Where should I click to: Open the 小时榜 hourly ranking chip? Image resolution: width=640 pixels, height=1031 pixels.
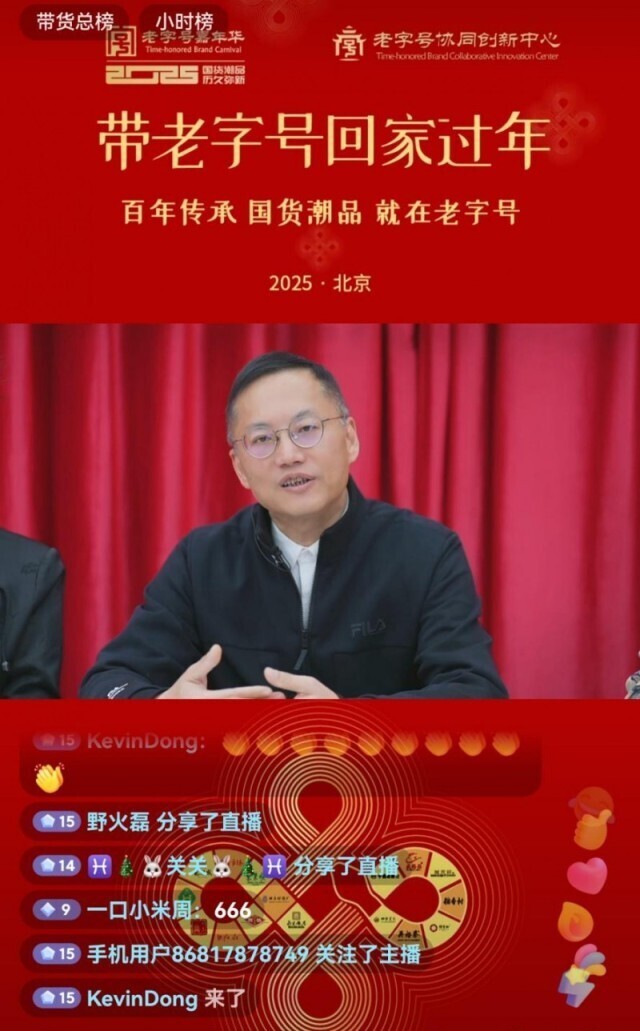click(x=185, y=22)
